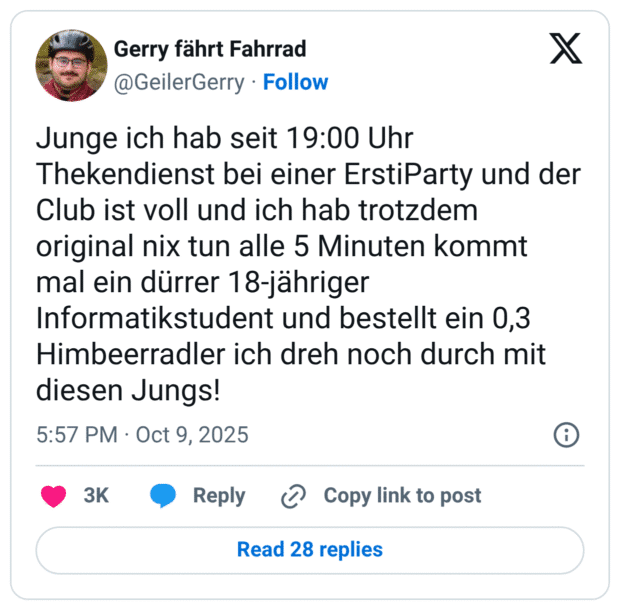Visit the Gerry fährt Fahrrad profile name
Viewport: 620px width, 610px height.
pyautogui.click(x=210, y=49)
